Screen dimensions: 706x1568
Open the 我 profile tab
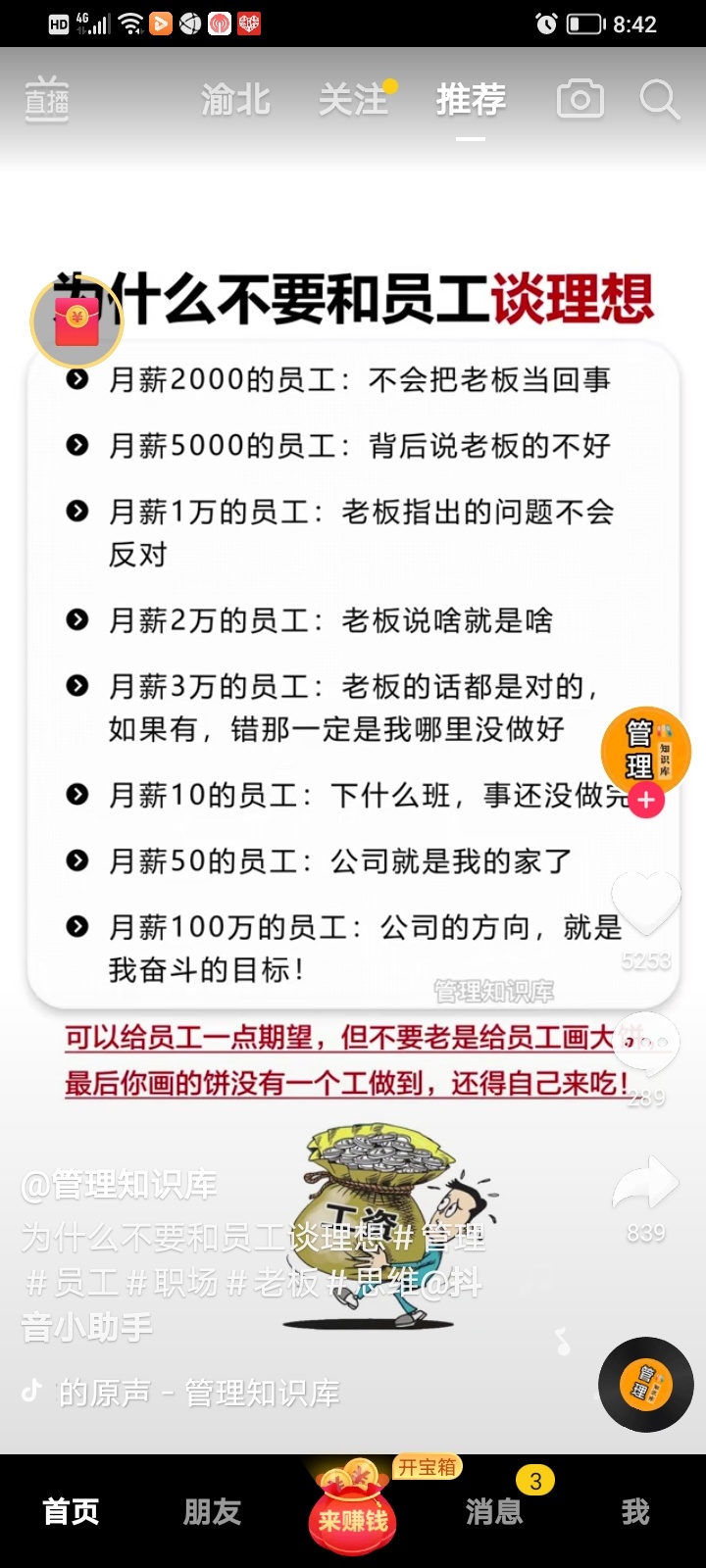(x=635, y=1512)
